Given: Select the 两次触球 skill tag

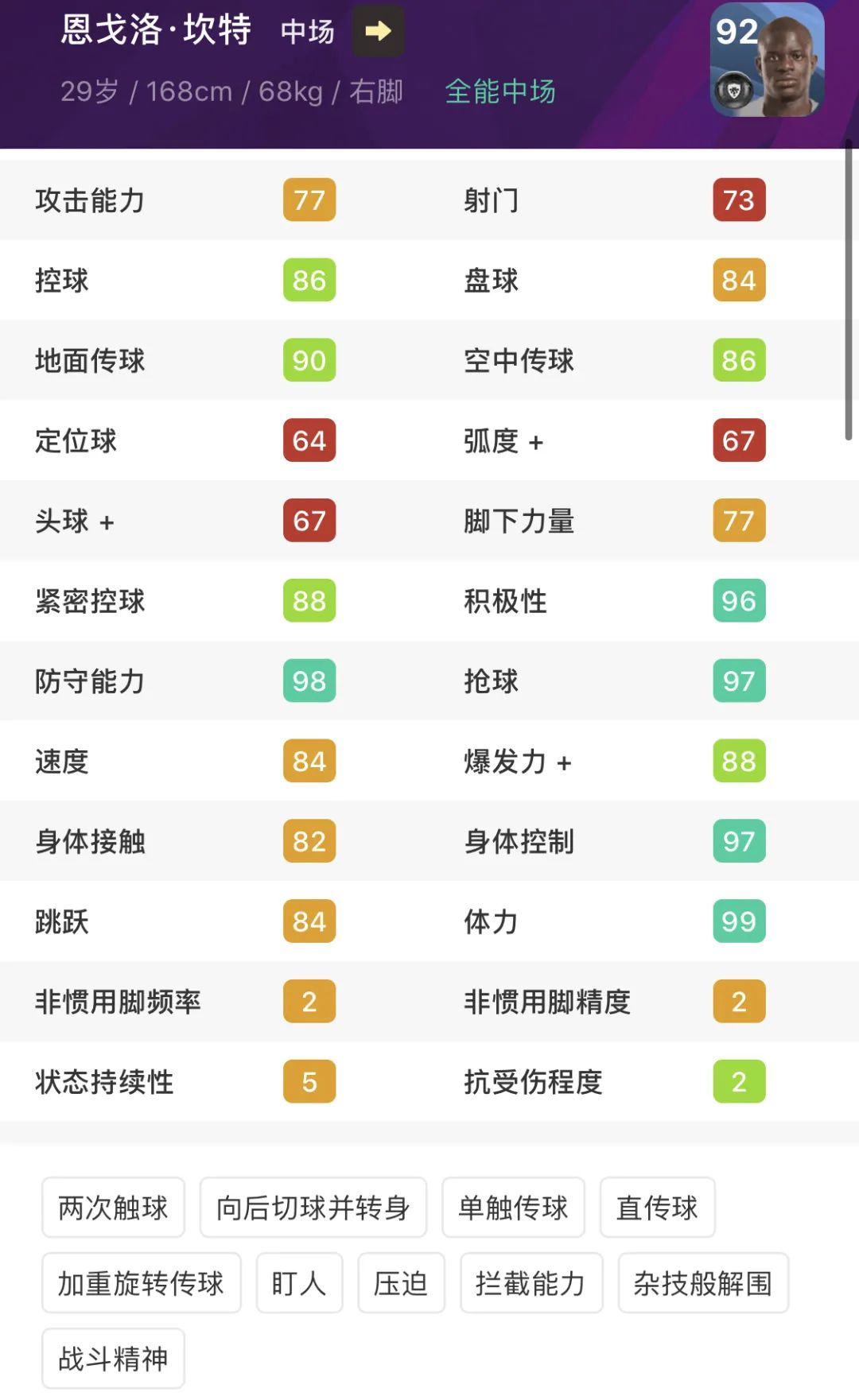Looking at the screenshot, I should point(112,1208).
